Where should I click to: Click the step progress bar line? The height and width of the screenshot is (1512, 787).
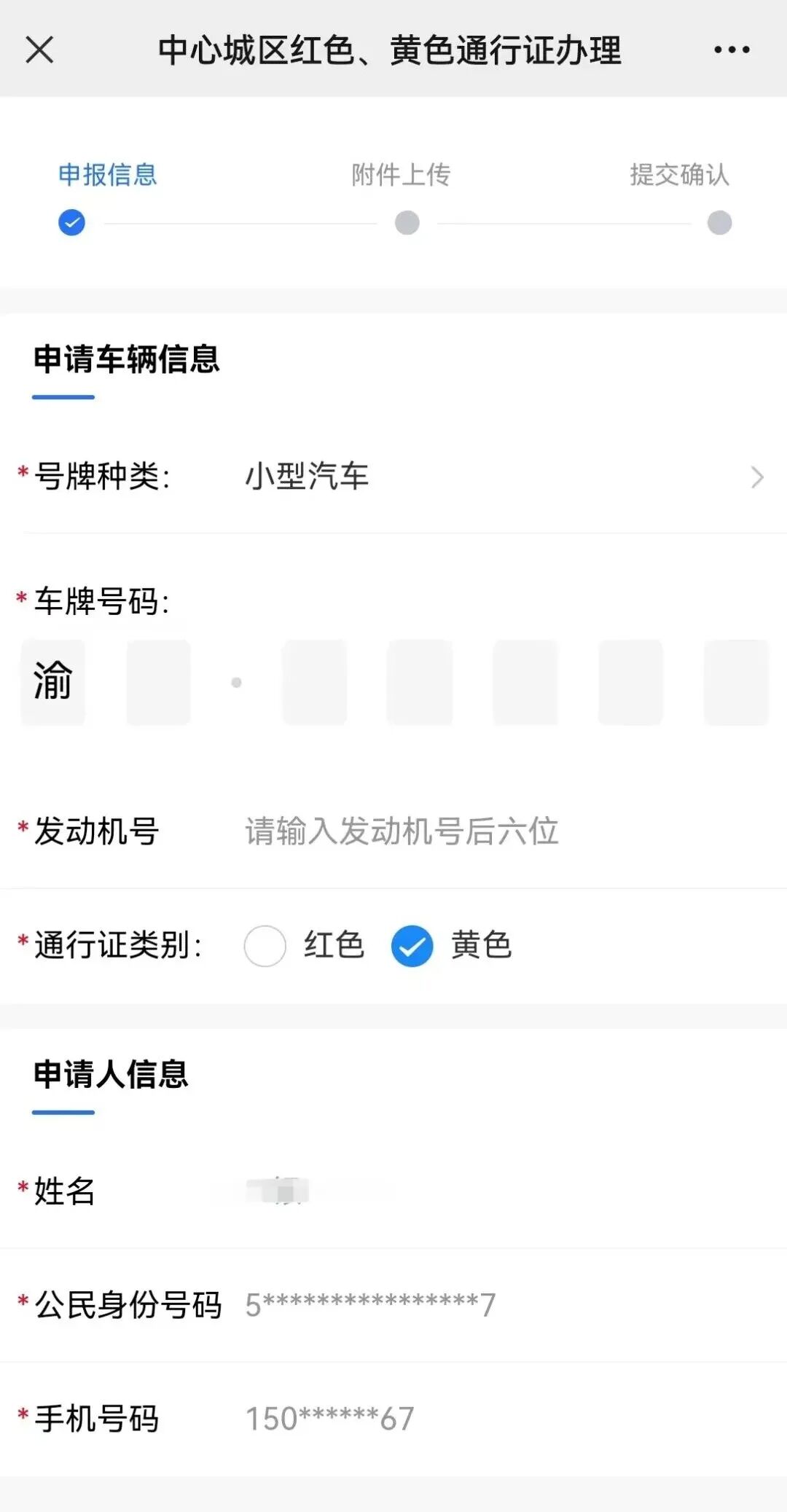coord(393,222)
